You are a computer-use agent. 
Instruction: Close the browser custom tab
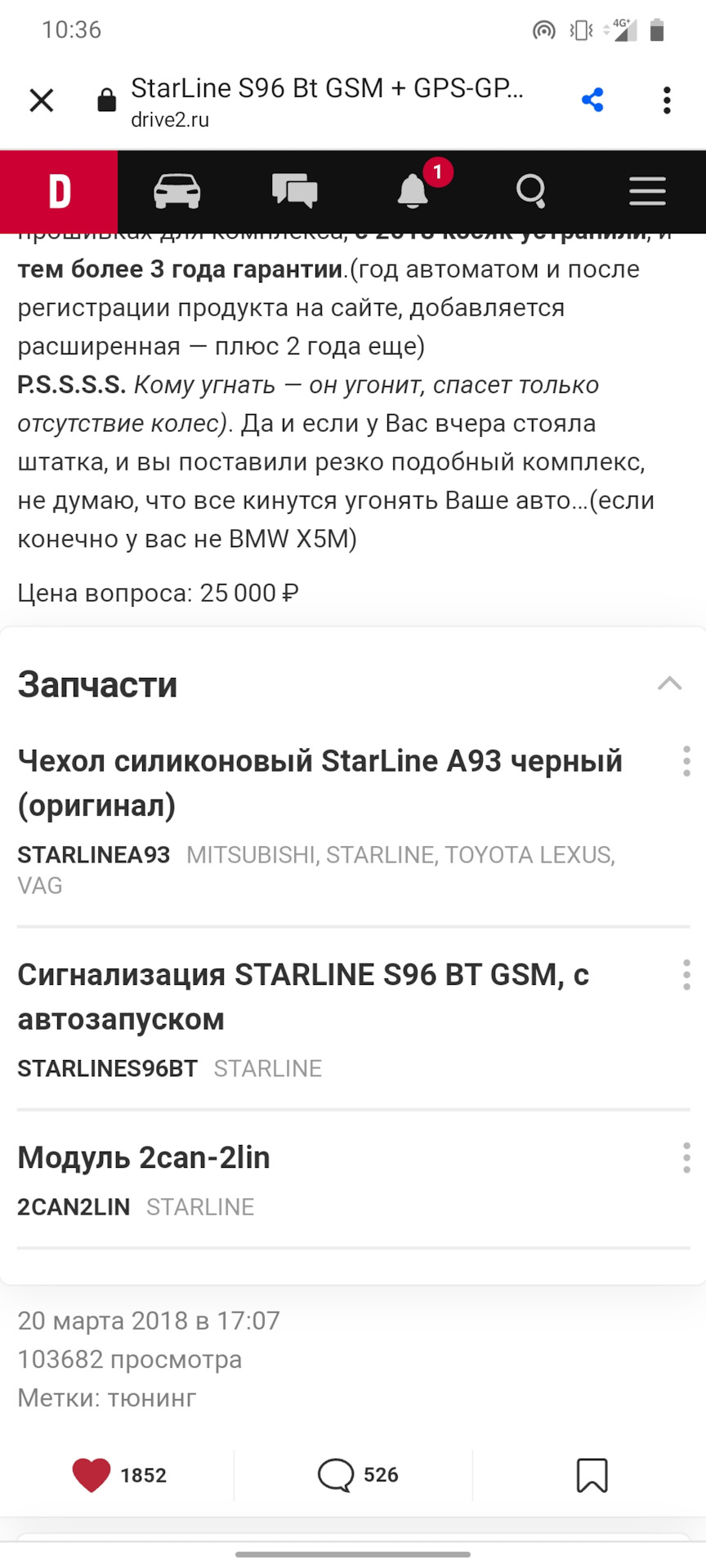[x=41, y=100]
